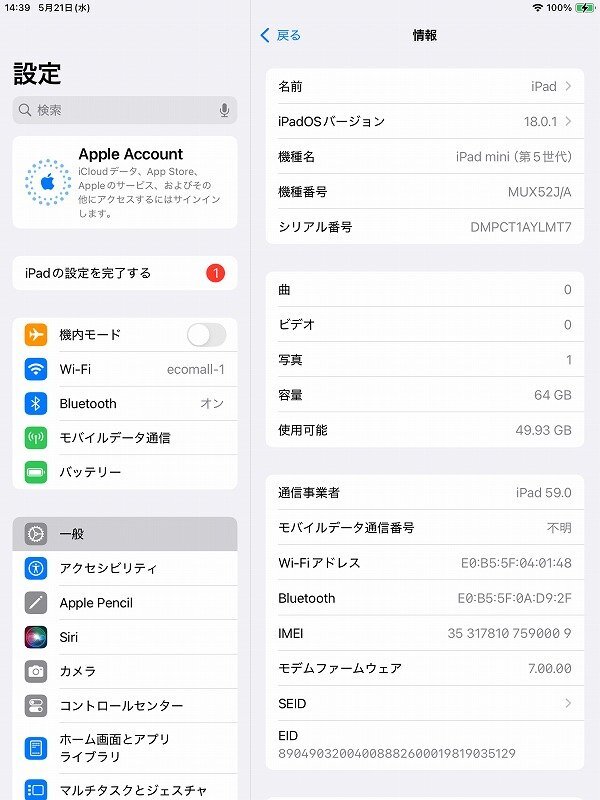The width and height of the screenshot is (600, 800).
Task: Open Apple Pencil settings
Action: coord(125,602)
